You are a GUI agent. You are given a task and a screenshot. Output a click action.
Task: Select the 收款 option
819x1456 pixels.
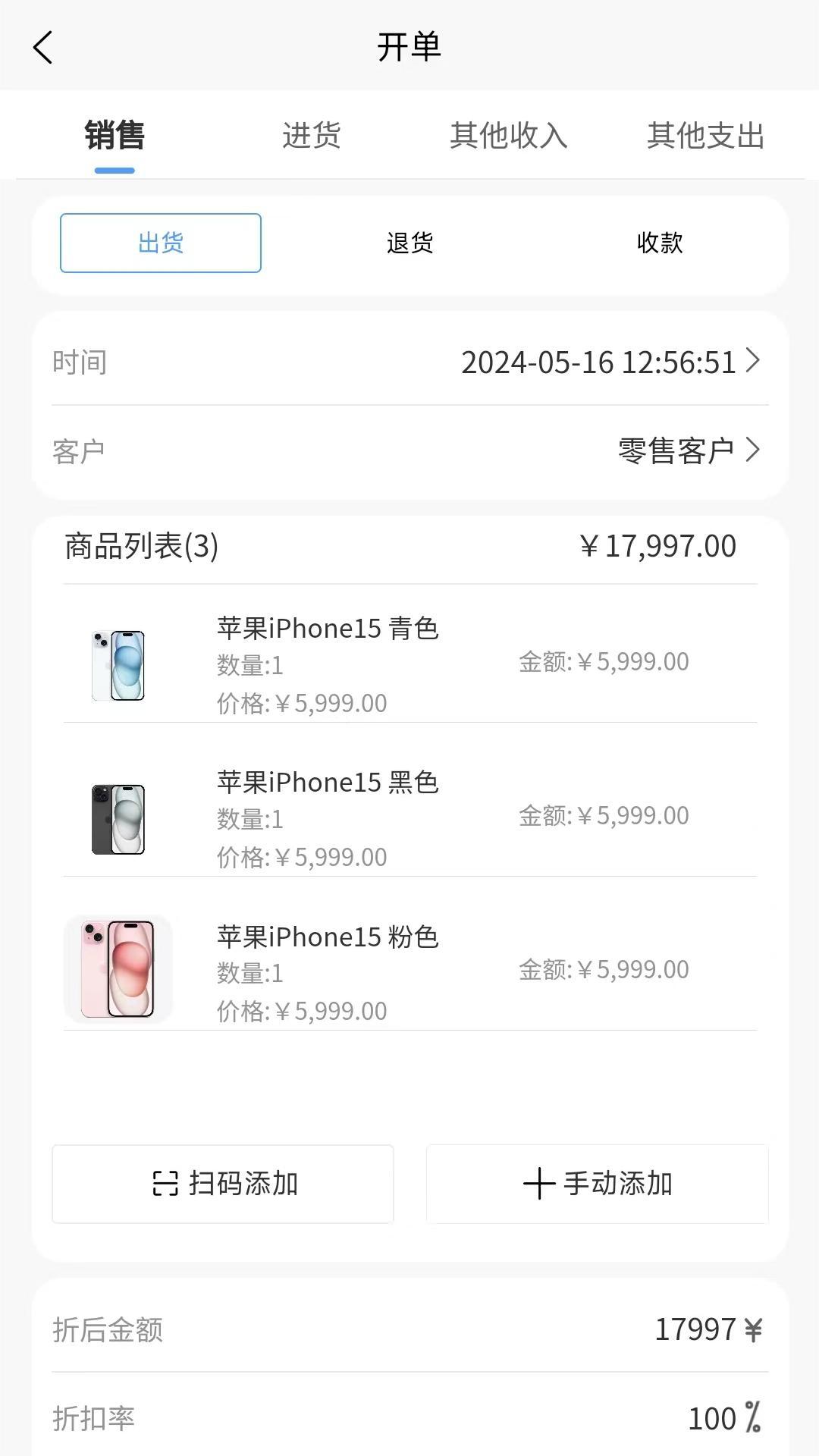click(x=659, y=243)
